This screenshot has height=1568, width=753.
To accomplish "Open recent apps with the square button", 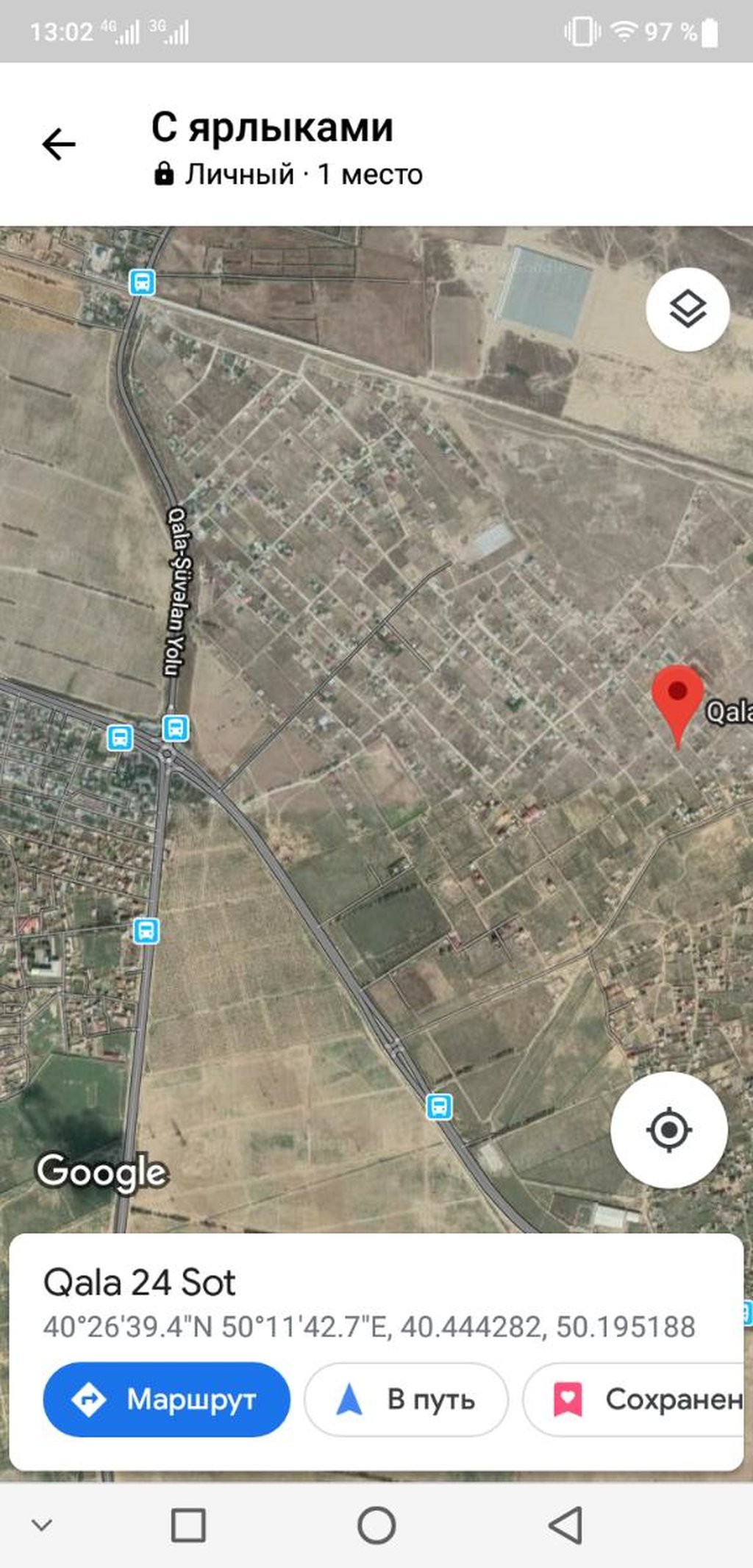I will (188, 1525).
